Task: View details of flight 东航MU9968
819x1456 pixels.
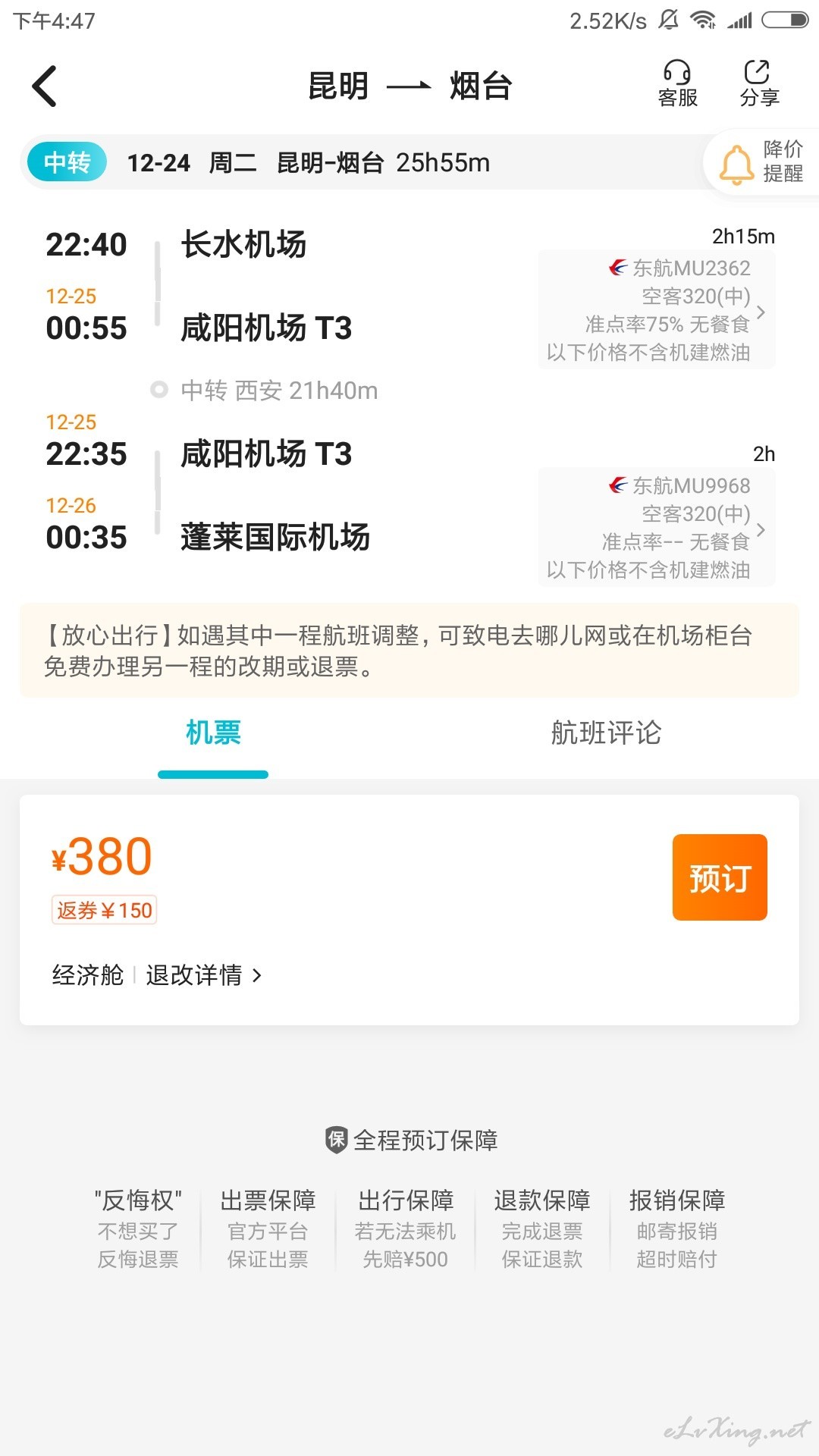Action: tap(657, 528)
